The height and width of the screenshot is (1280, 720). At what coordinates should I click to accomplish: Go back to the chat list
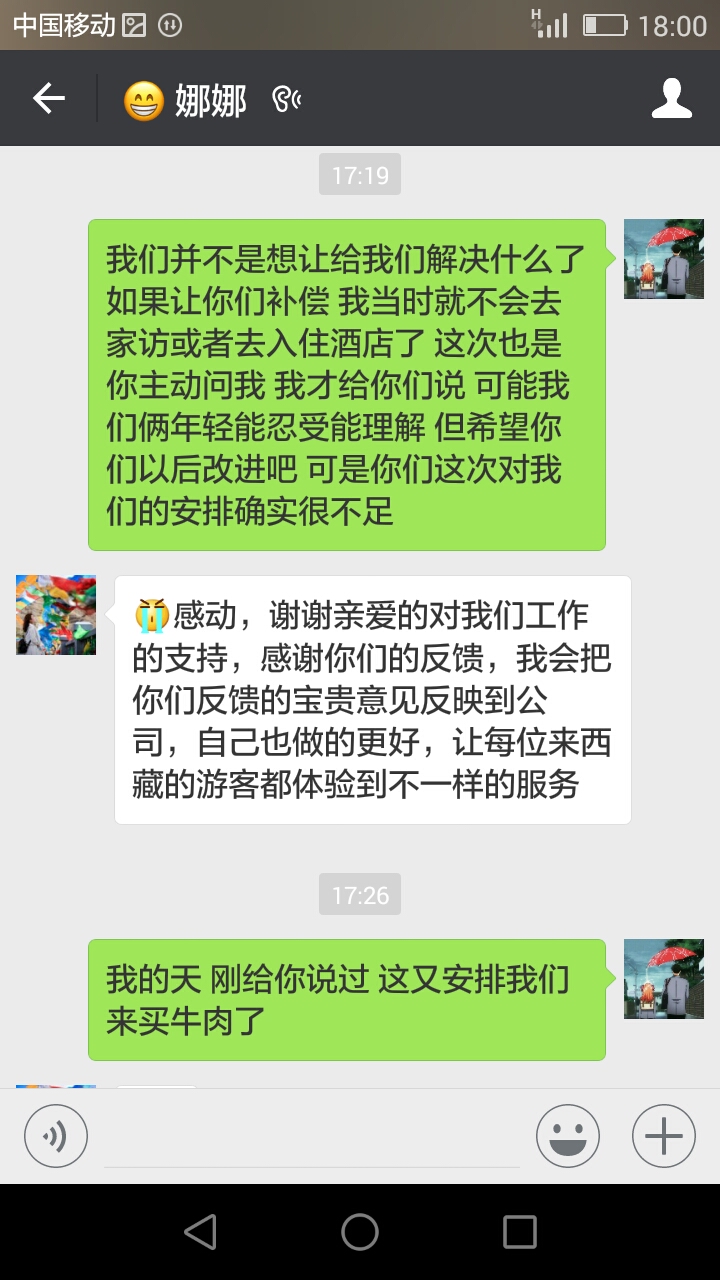click(48, 98)
